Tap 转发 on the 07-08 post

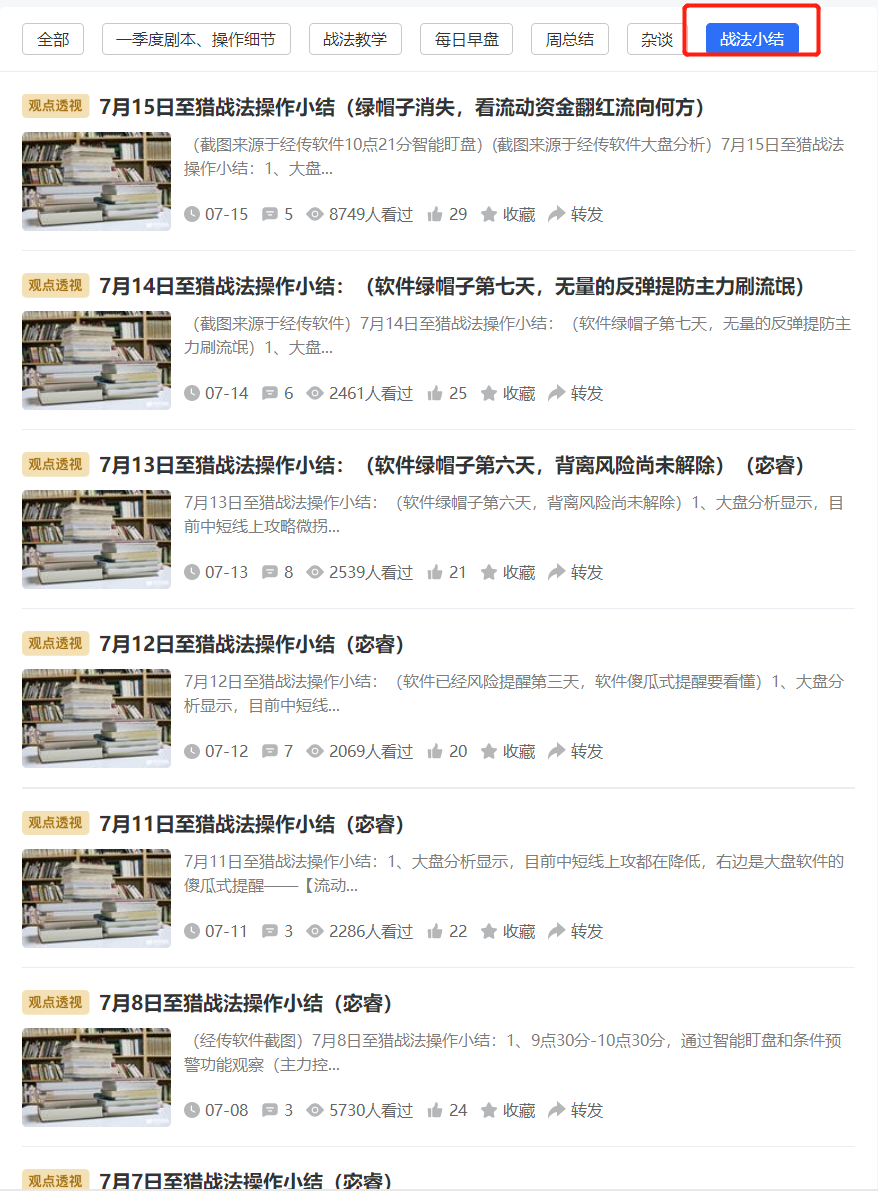(576, 1110)
